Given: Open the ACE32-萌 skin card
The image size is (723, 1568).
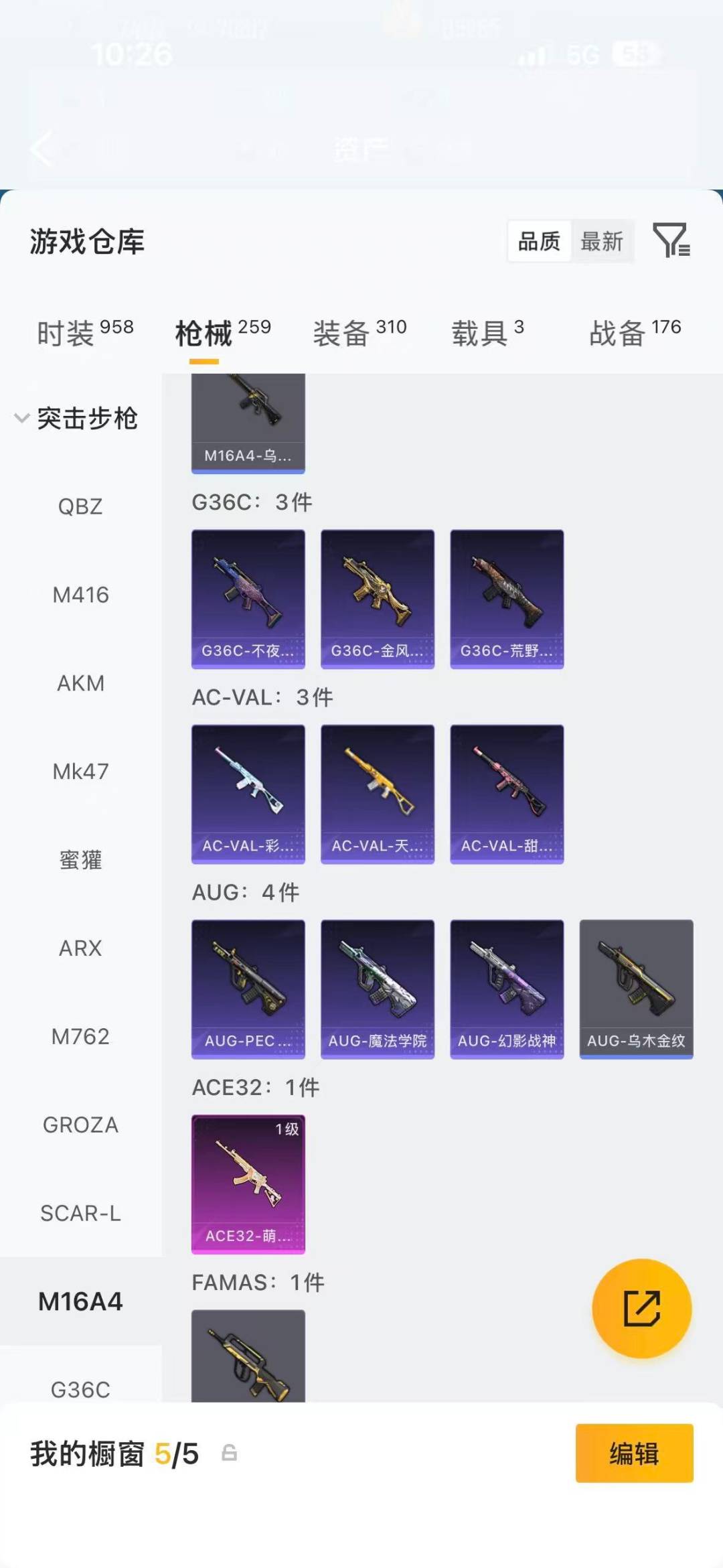Looking at the screenshot, I should click(248, 1183).
